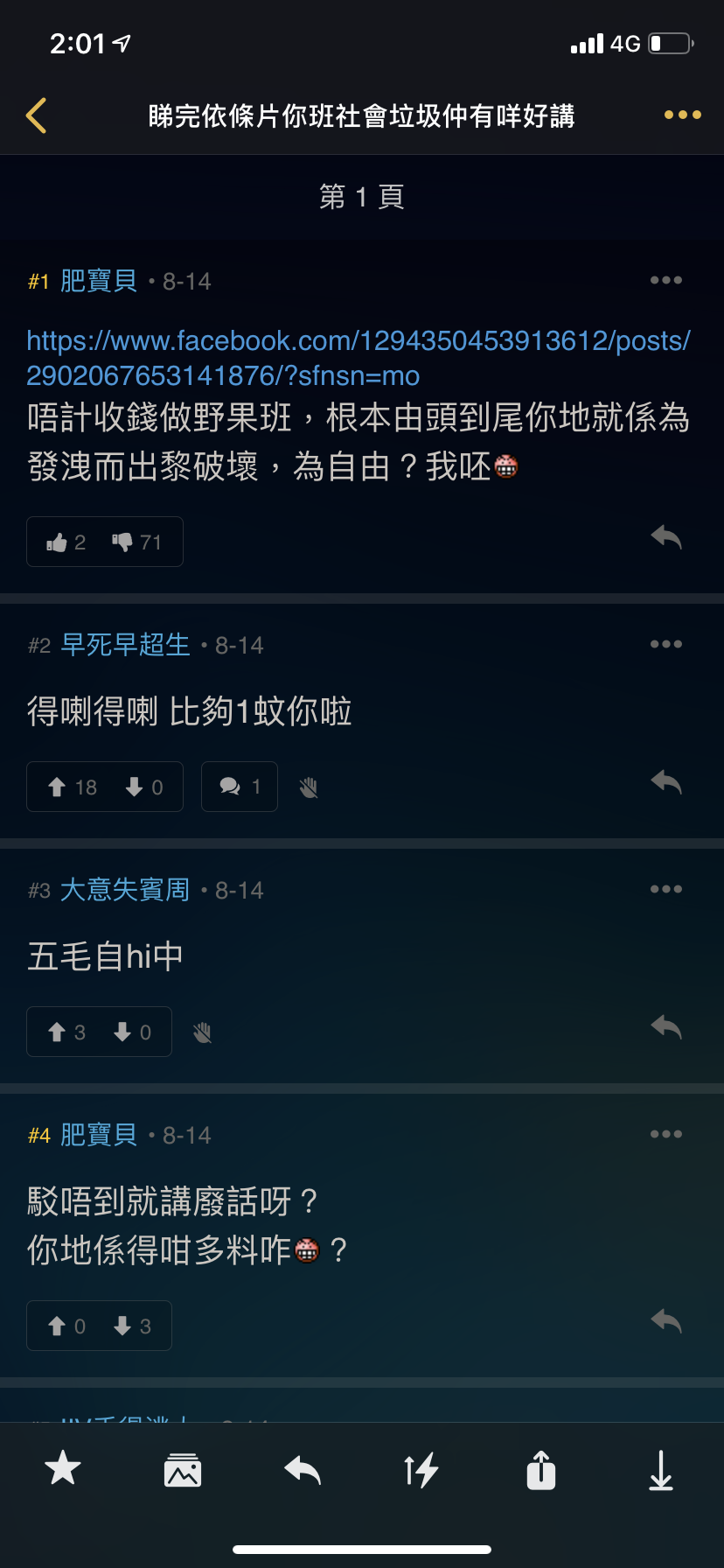Like post #1 with thumbs up

pyautogui.click(x=66, y=542)
